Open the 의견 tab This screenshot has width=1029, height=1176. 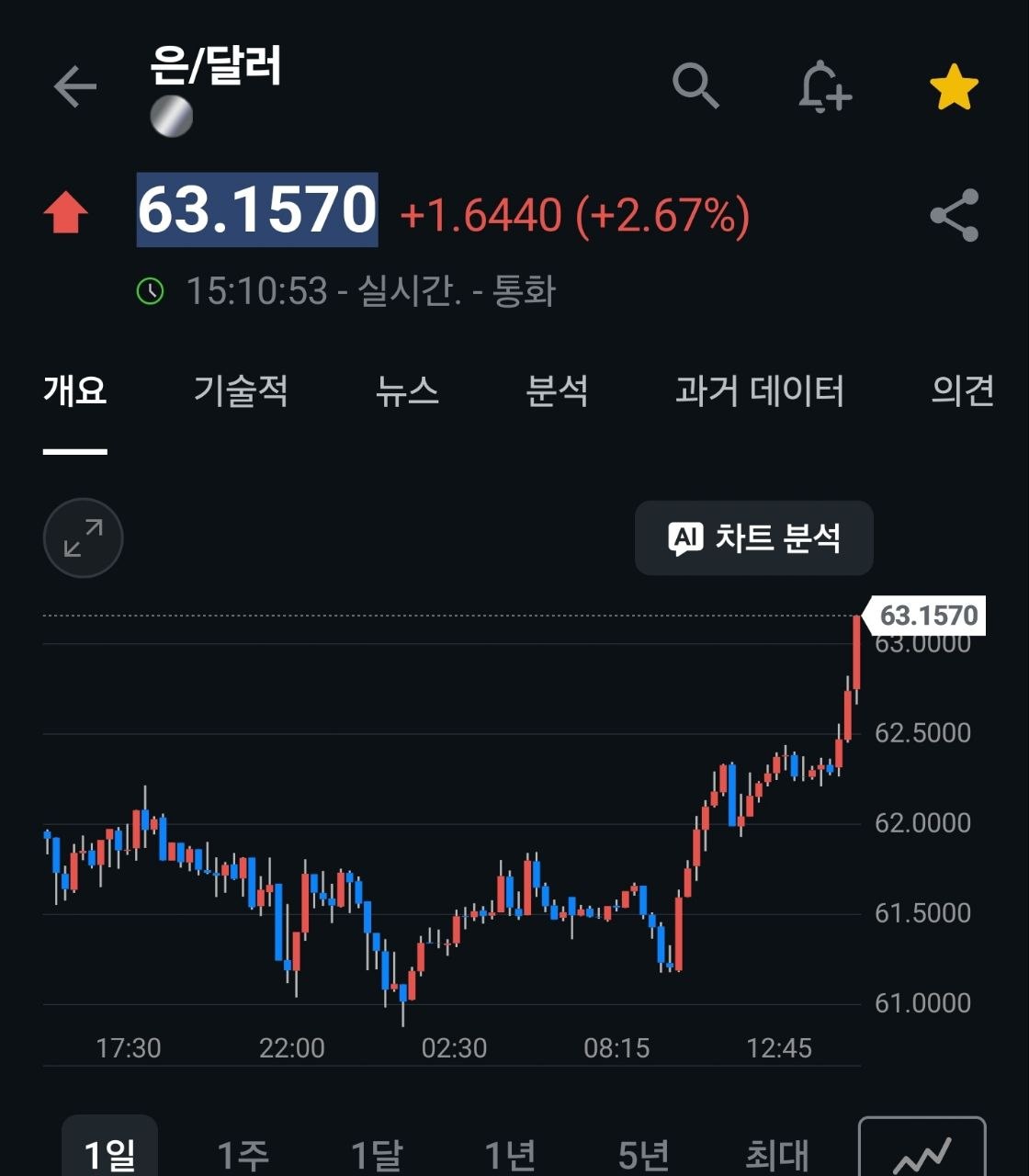point(963,391)
